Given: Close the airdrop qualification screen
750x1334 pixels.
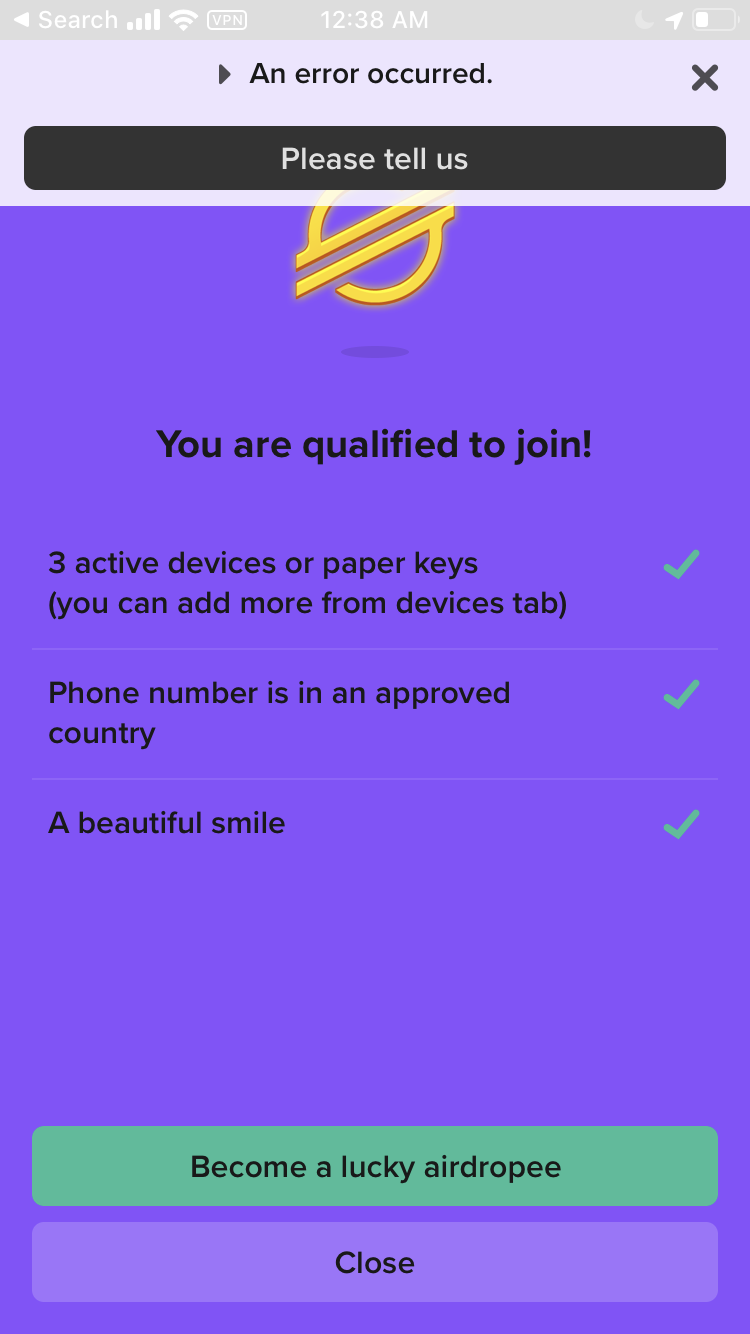Looking at the screenshot, I should (x=375, y=1262).
